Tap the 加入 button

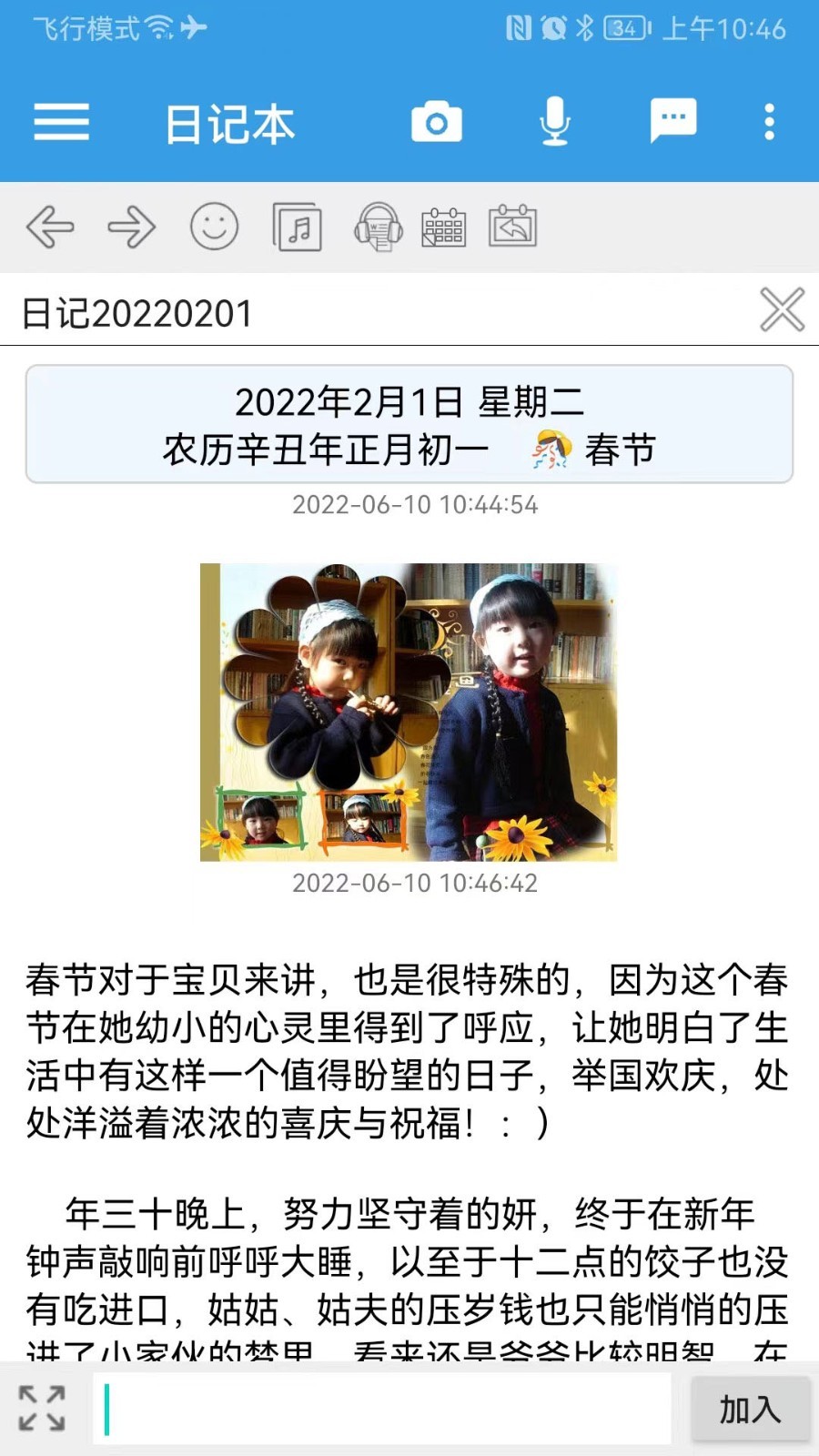(x=751, y=1409)
